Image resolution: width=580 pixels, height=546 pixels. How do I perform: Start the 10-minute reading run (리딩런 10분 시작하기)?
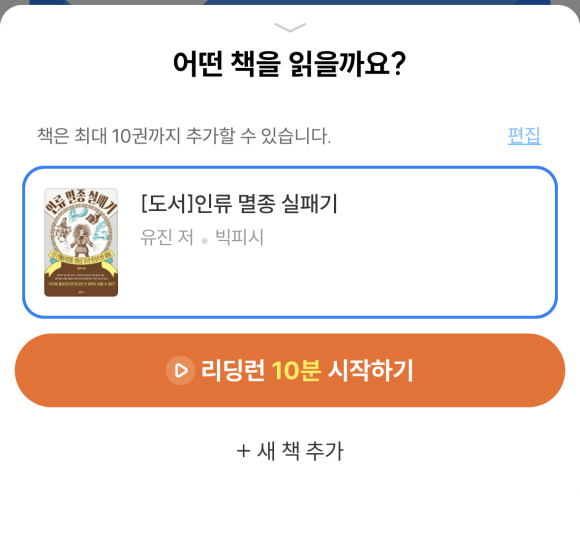[290, 370]
